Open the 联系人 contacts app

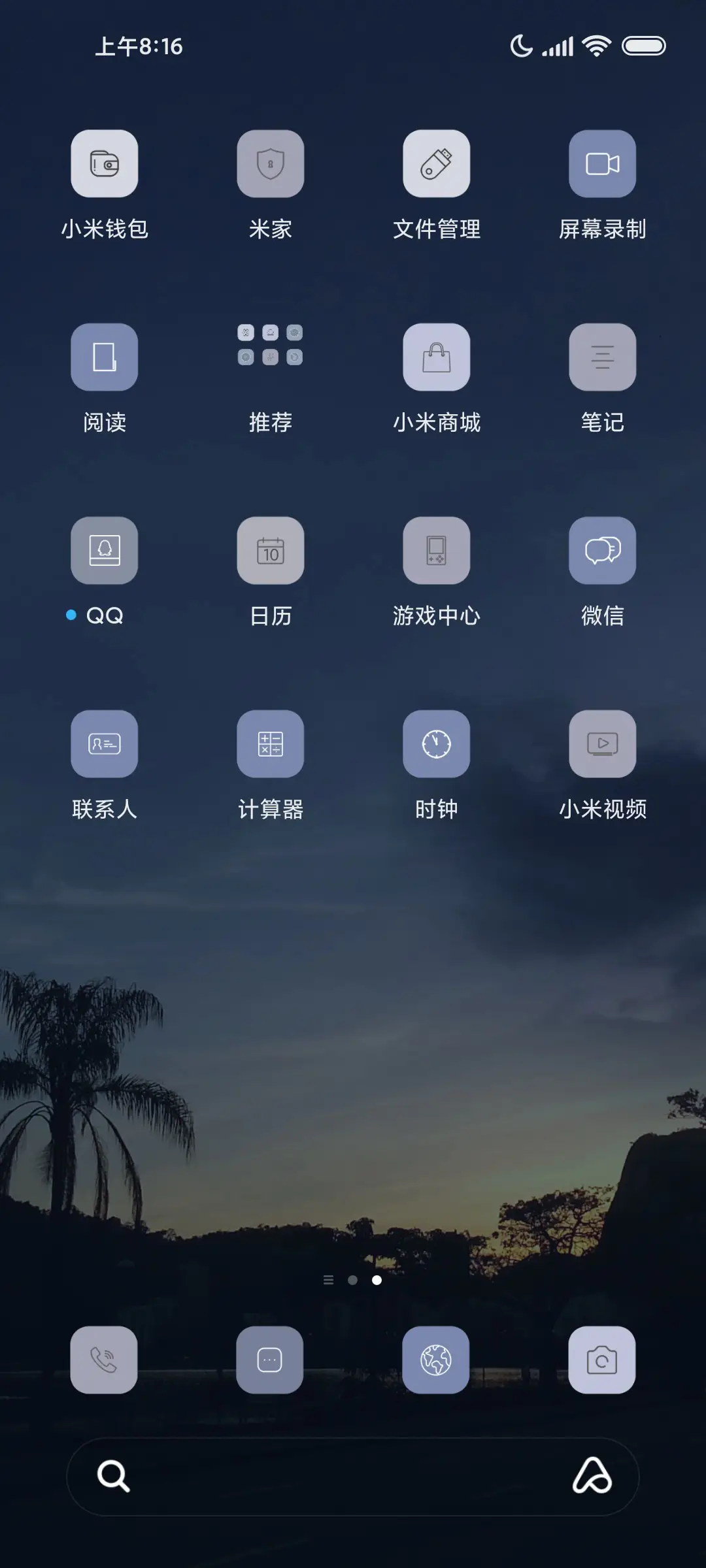(x=105, y=744)
